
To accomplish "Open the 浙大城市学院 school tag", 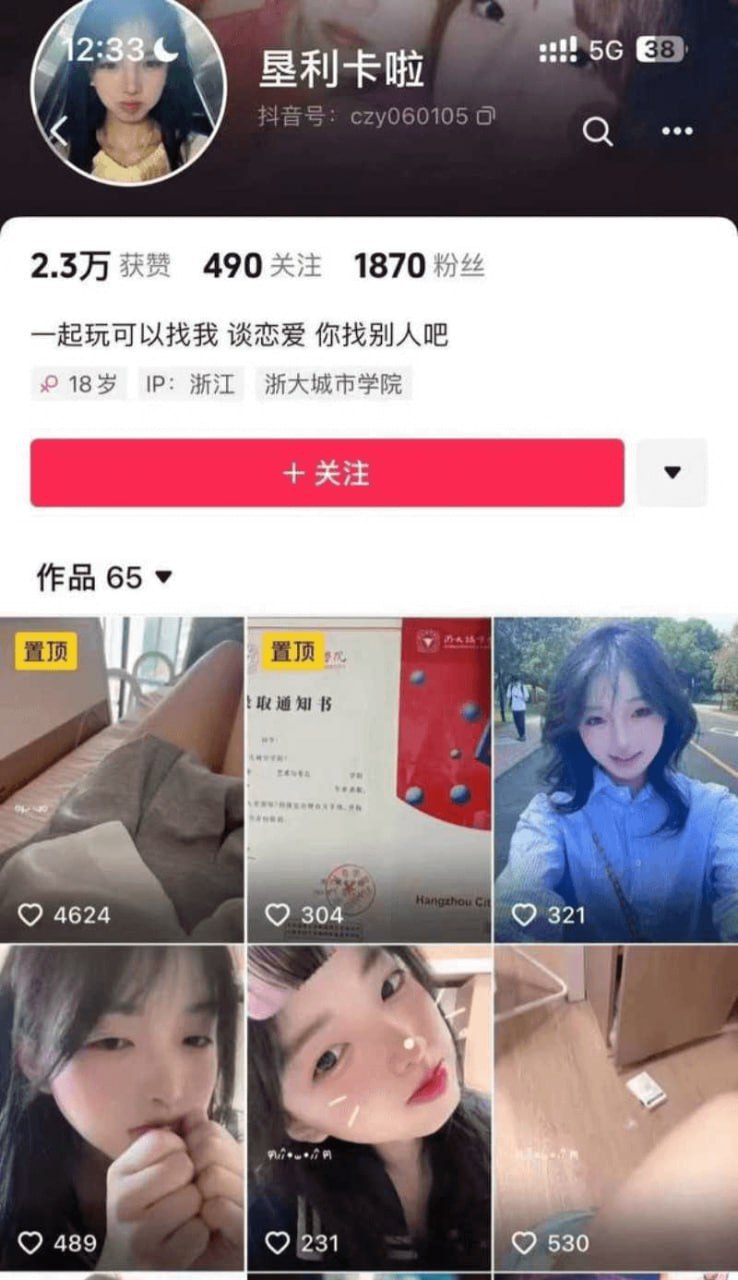I will pyautogui.click(x=333, y=385).
